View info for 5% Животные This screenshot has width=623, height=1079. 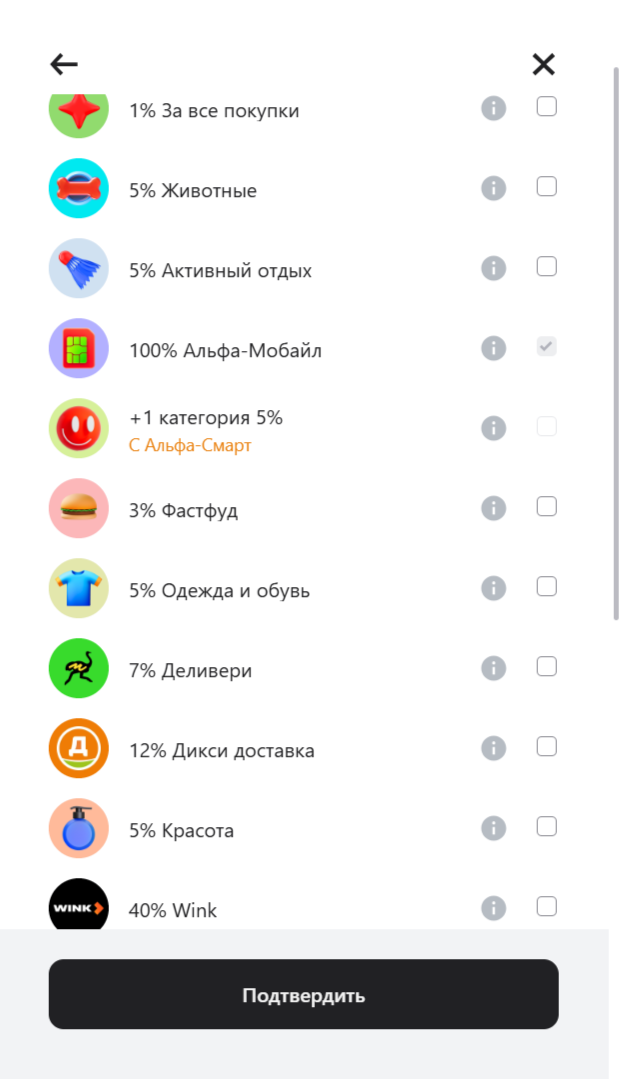tap(494, 188)
